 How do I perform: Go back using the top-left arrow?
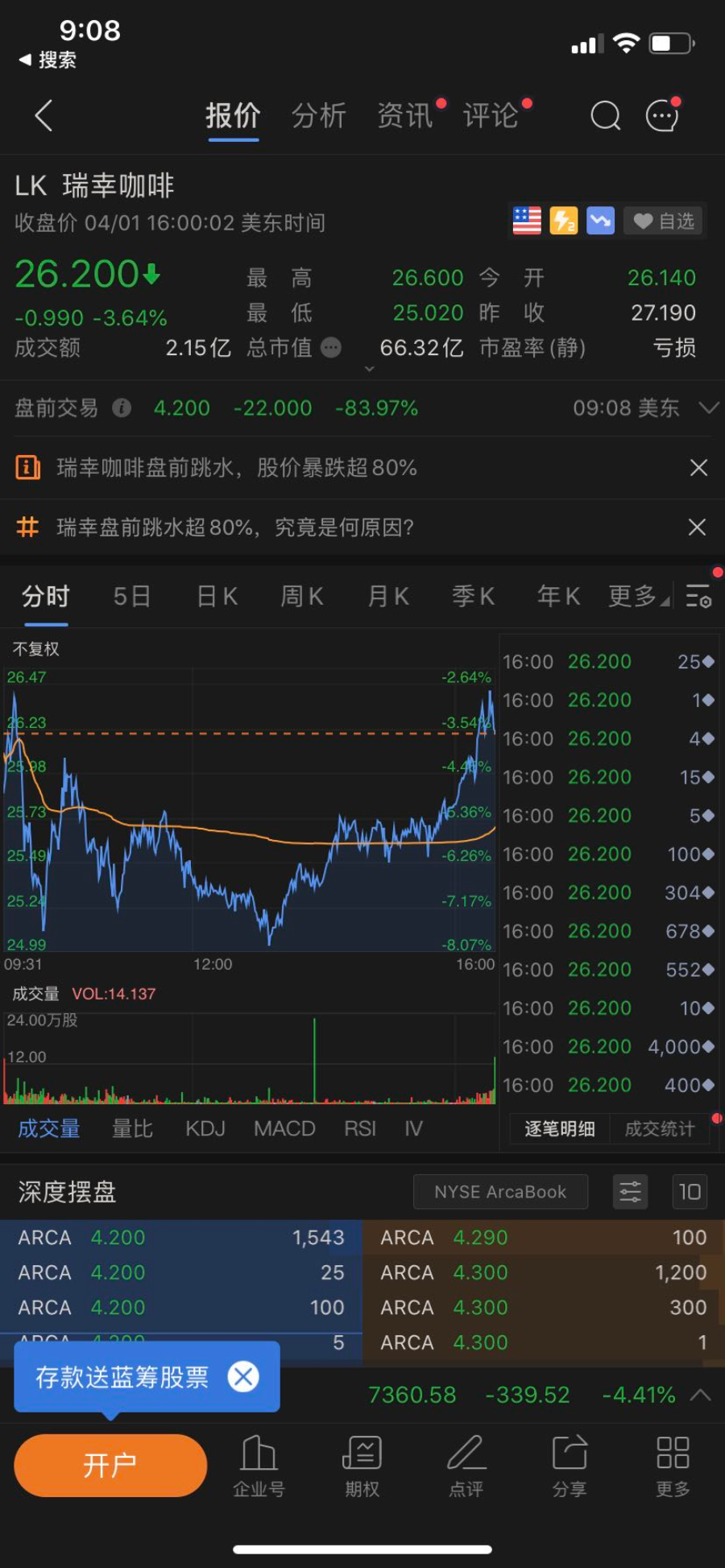coord(44,116)
